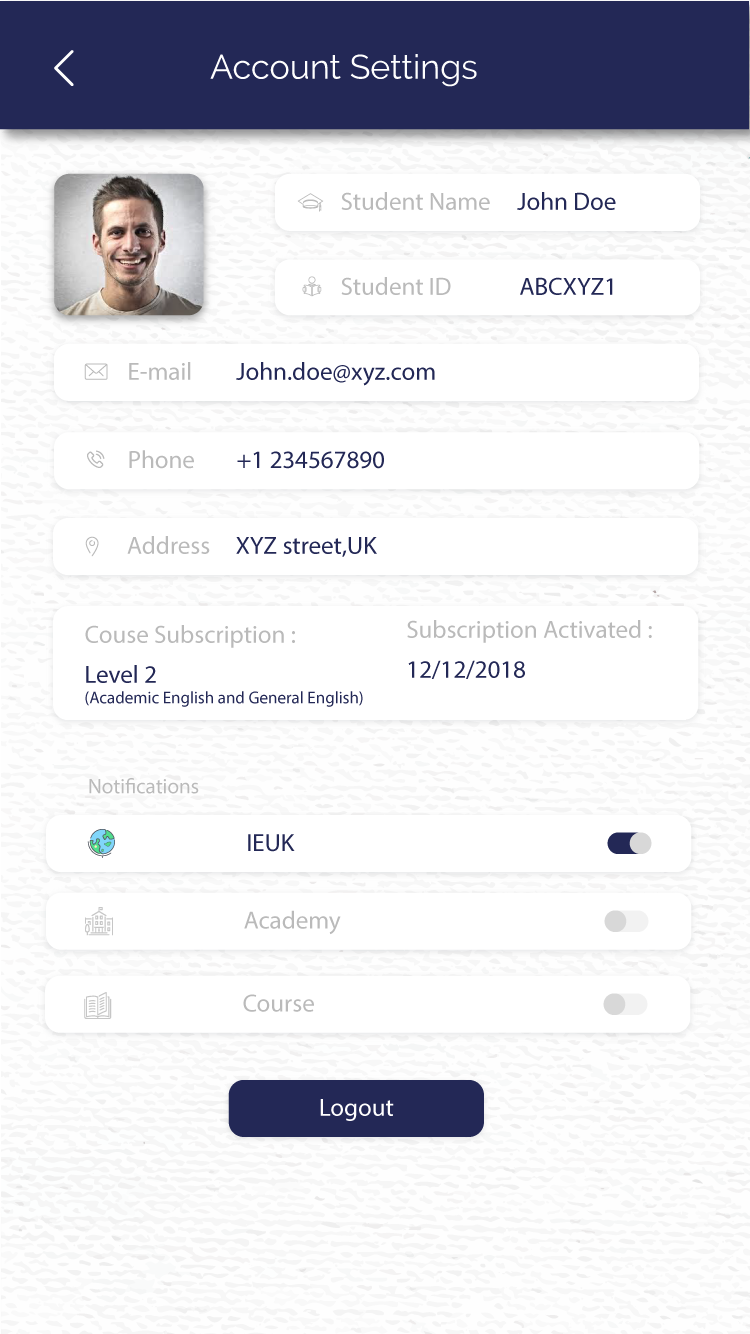Log out of the account

[x=356, y=1108]
